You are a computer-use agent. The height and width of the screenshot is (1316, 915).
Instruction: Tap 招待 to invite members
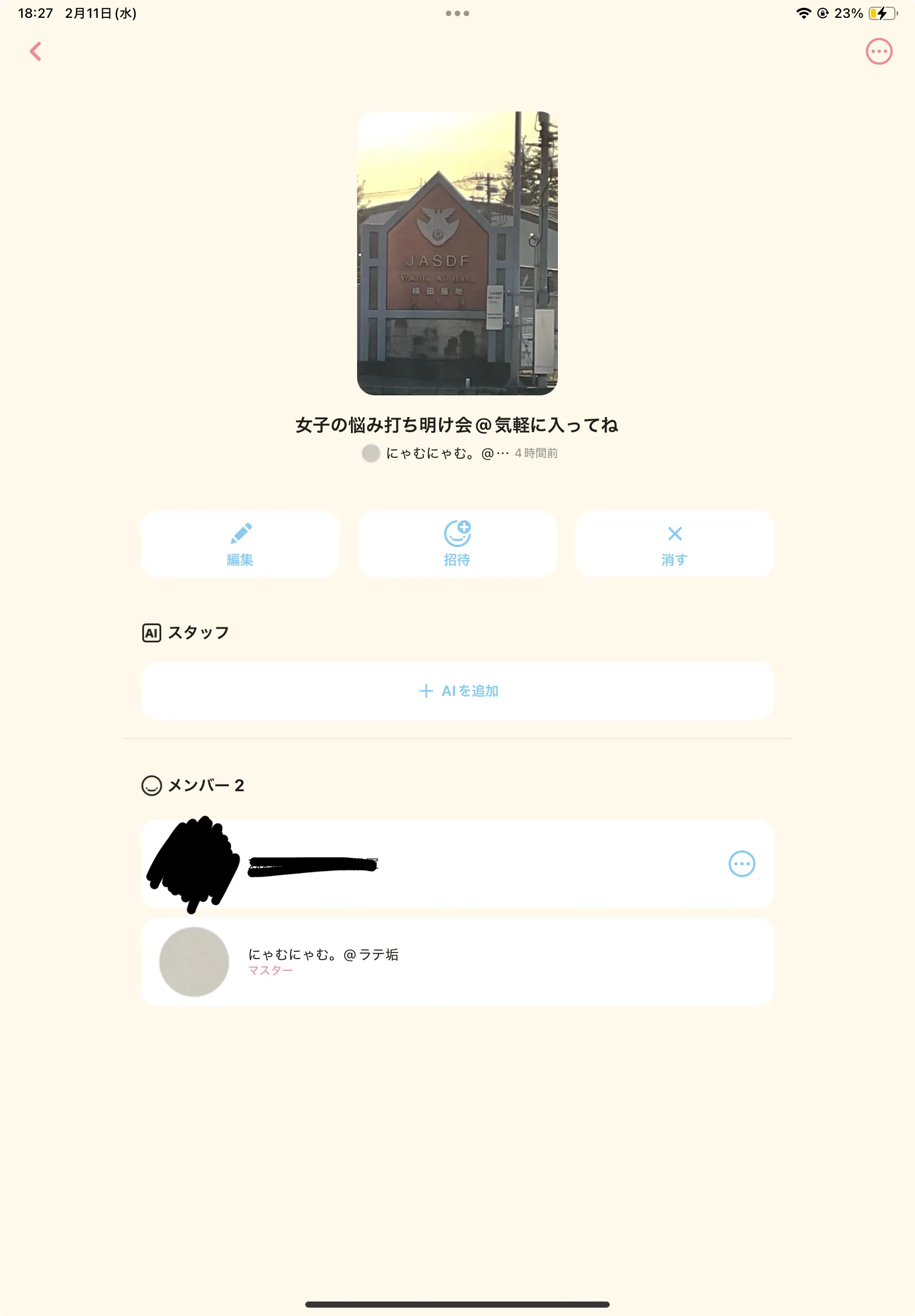coord(457,543)
